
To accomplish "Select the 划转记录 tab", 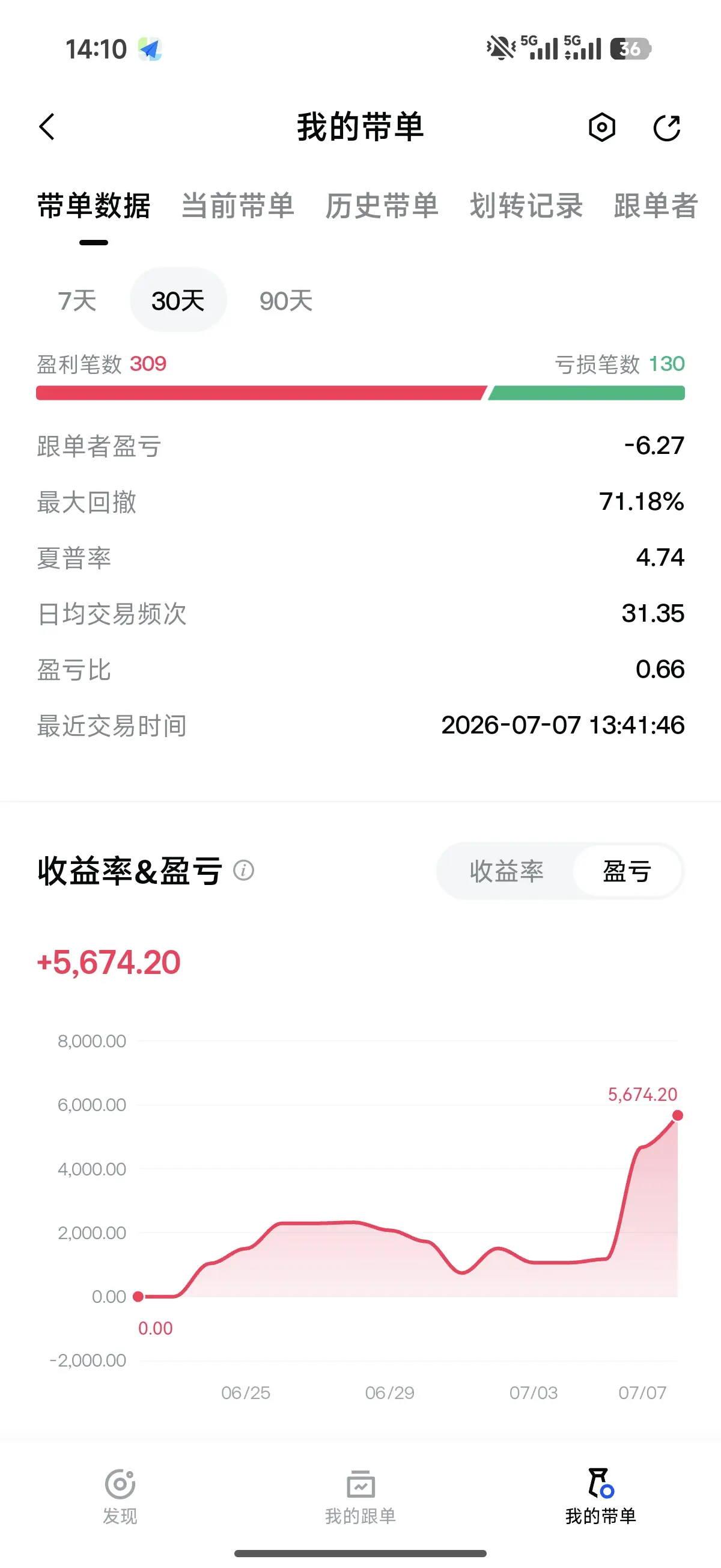I will [526, 206].
